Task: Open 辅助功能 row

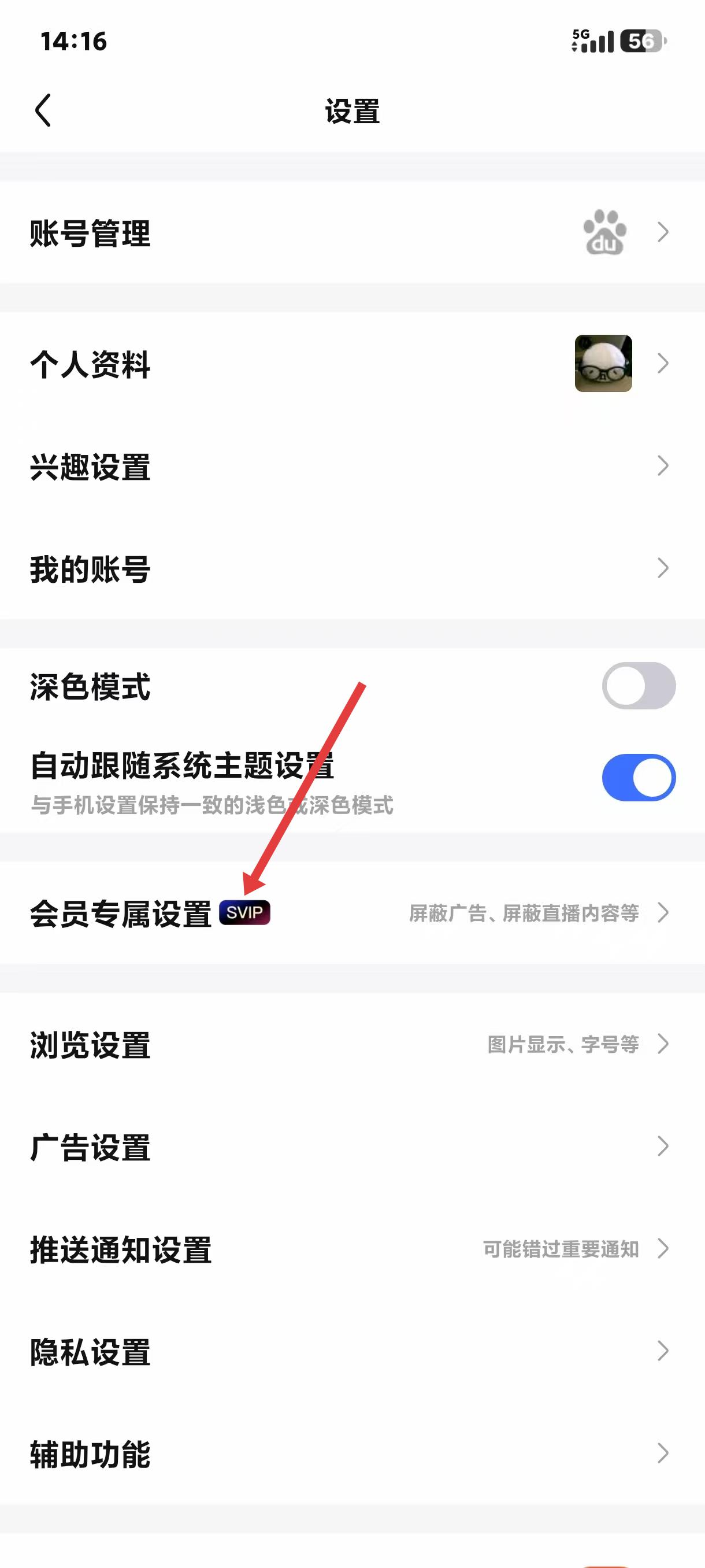Action: tap(352, 1454)
